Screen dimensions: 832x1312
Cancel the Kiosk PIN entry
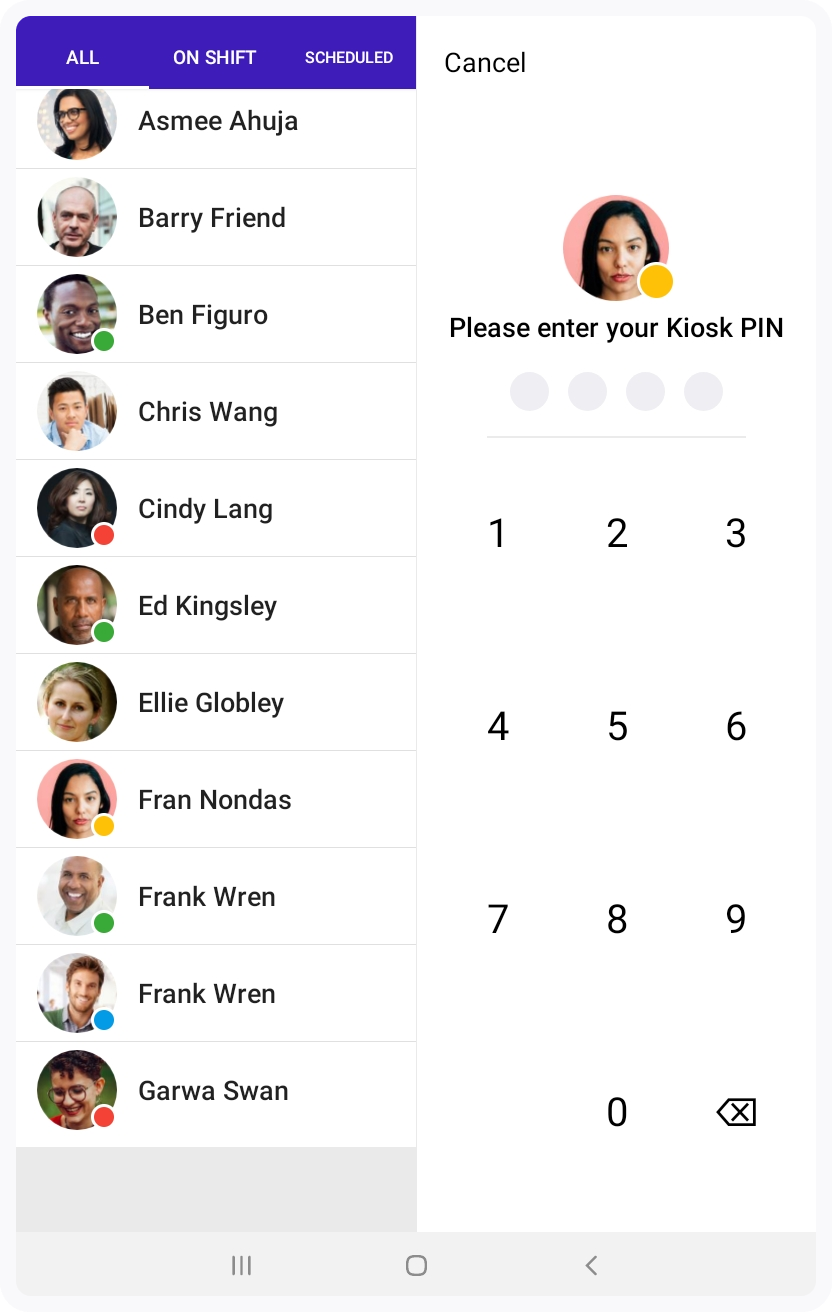(x=485, y=63)
